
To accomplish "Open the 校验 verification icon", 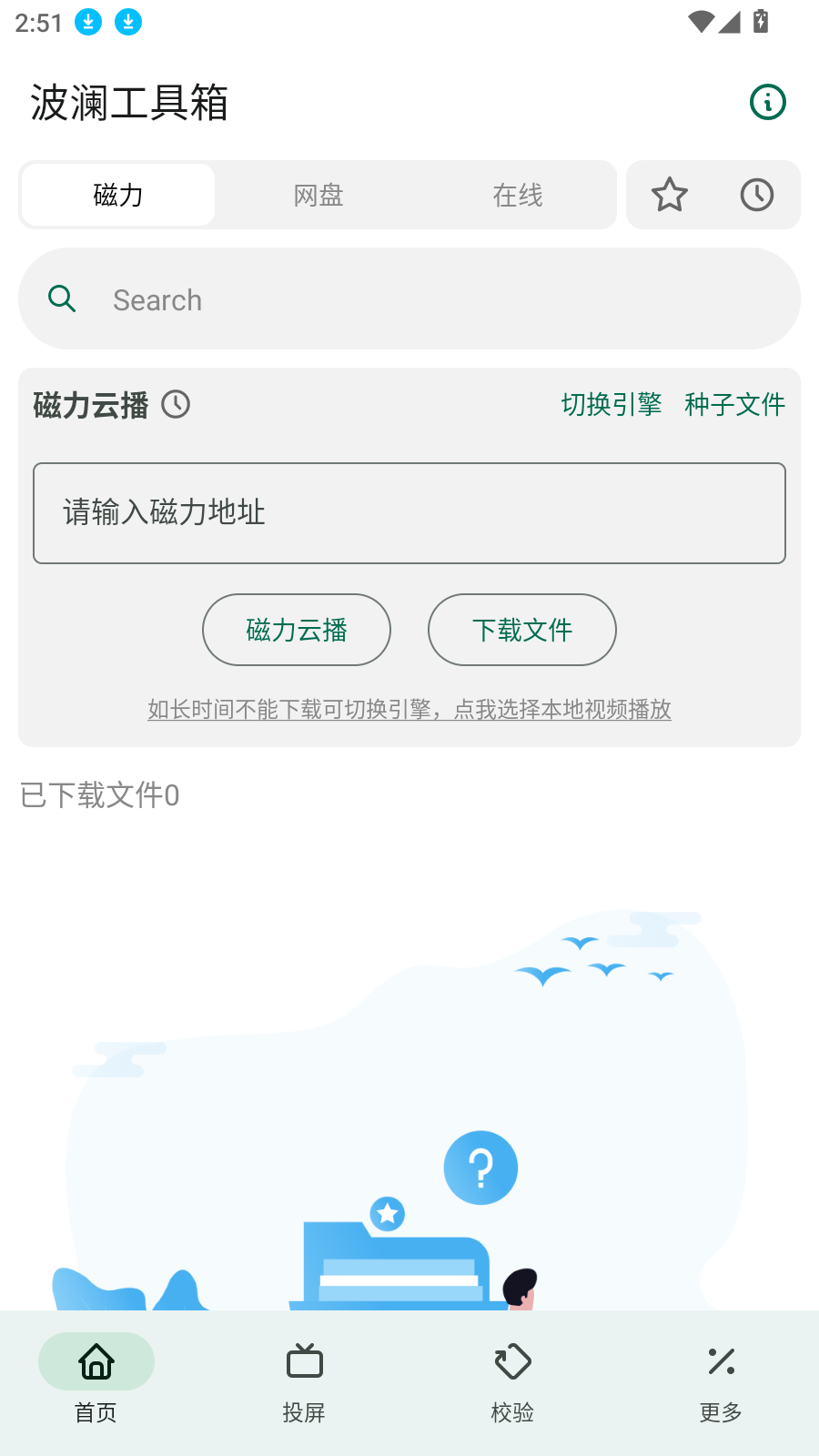I will 512,1360.
